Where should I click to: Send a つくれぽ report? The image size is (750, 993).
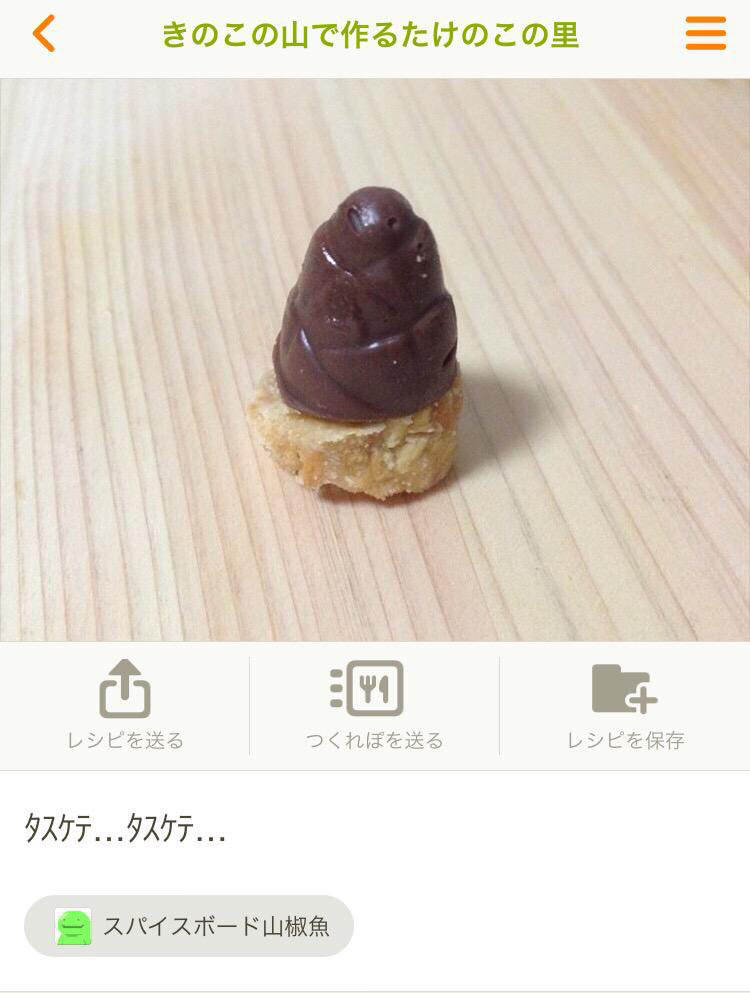pos(374,704)
